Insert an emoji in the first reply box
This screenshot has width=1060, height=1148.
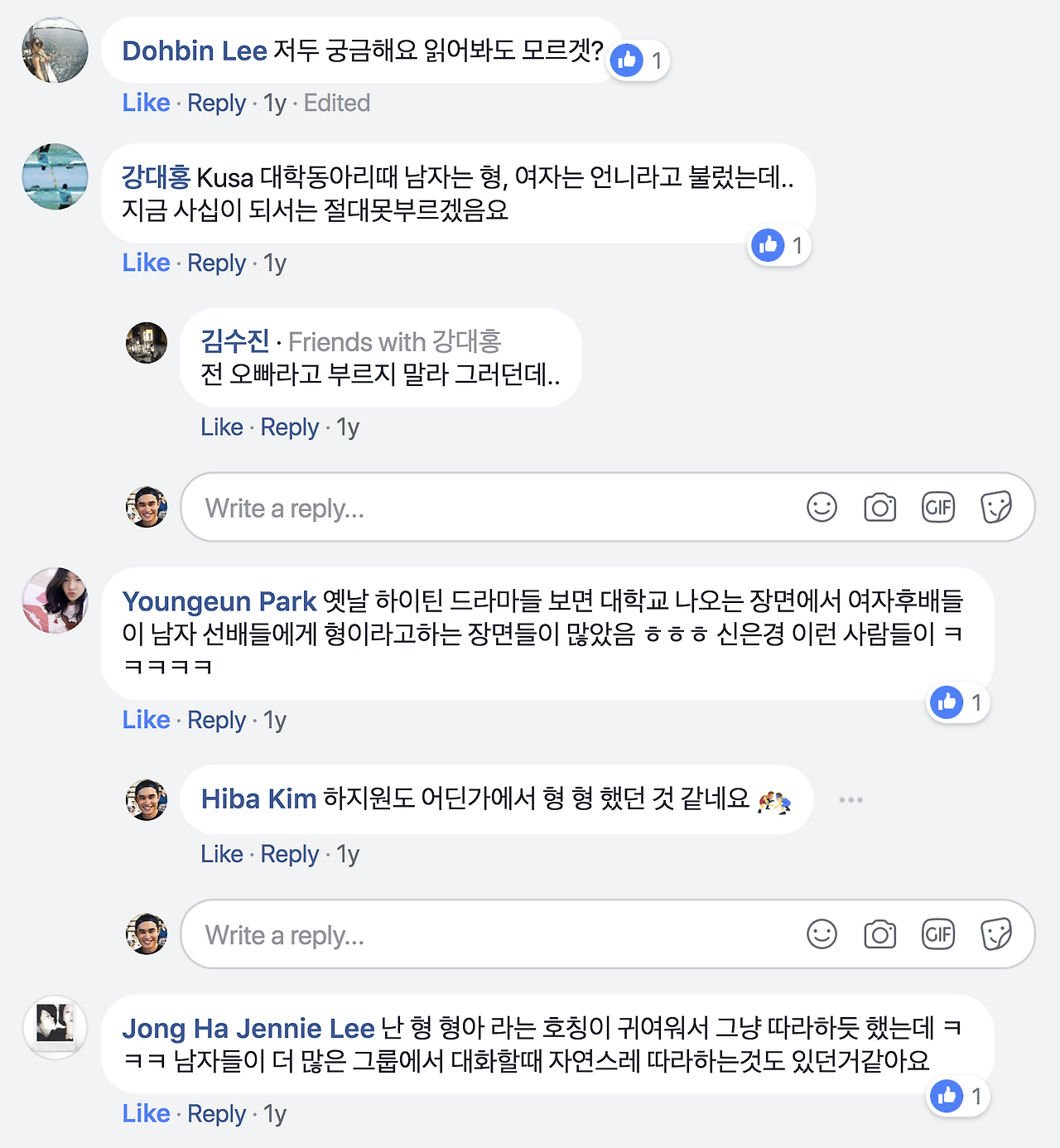pos(821,507)
